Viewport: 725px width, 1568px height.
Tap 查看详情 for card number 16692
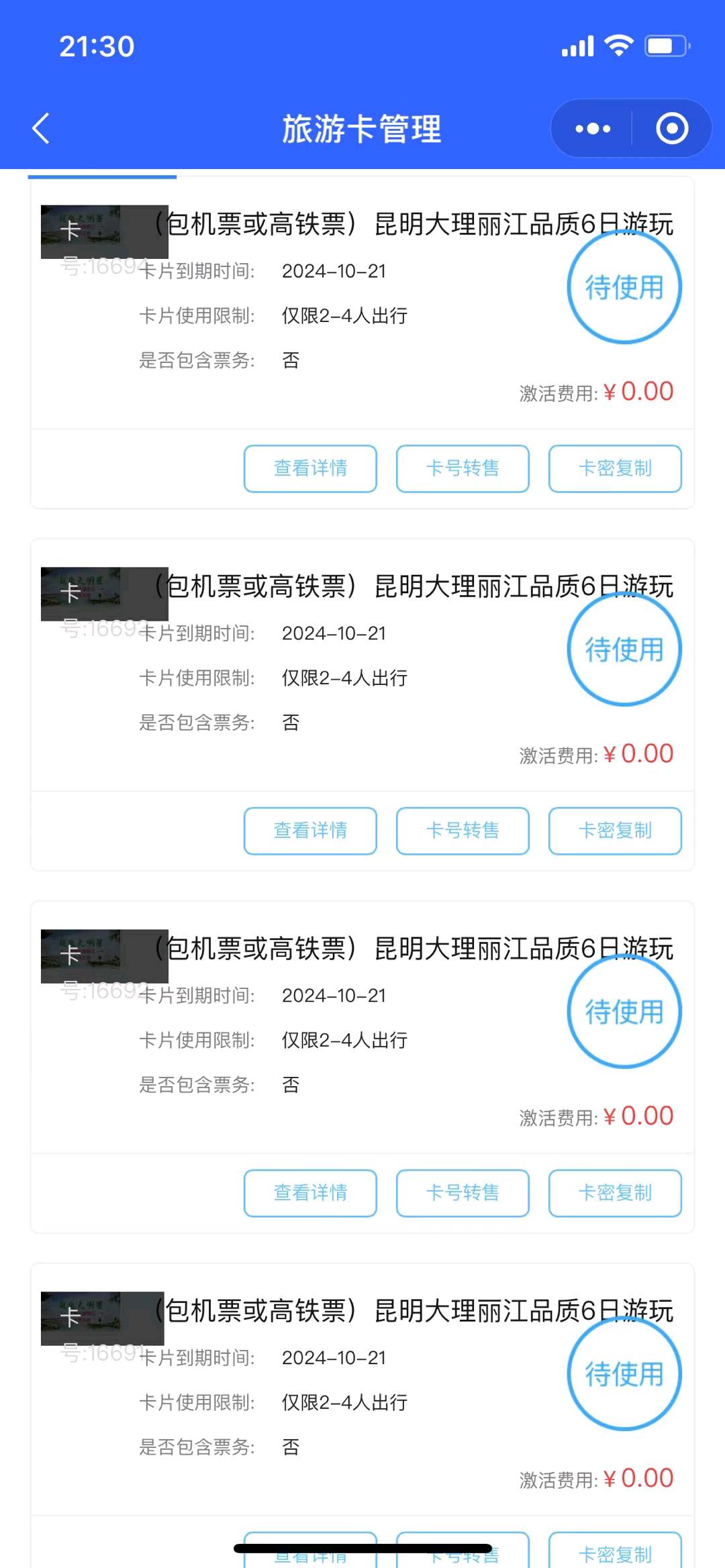coord(310,1193)
